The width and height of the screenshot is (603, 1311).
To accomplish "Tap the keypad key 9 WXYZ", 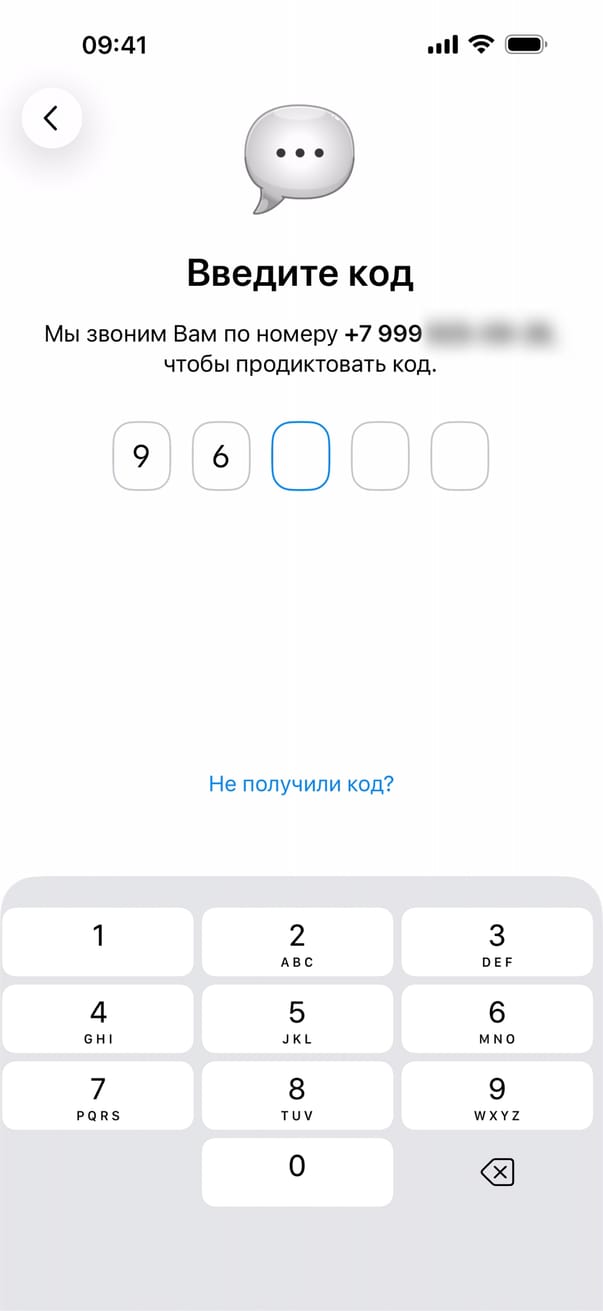I will coord(496,1096).
